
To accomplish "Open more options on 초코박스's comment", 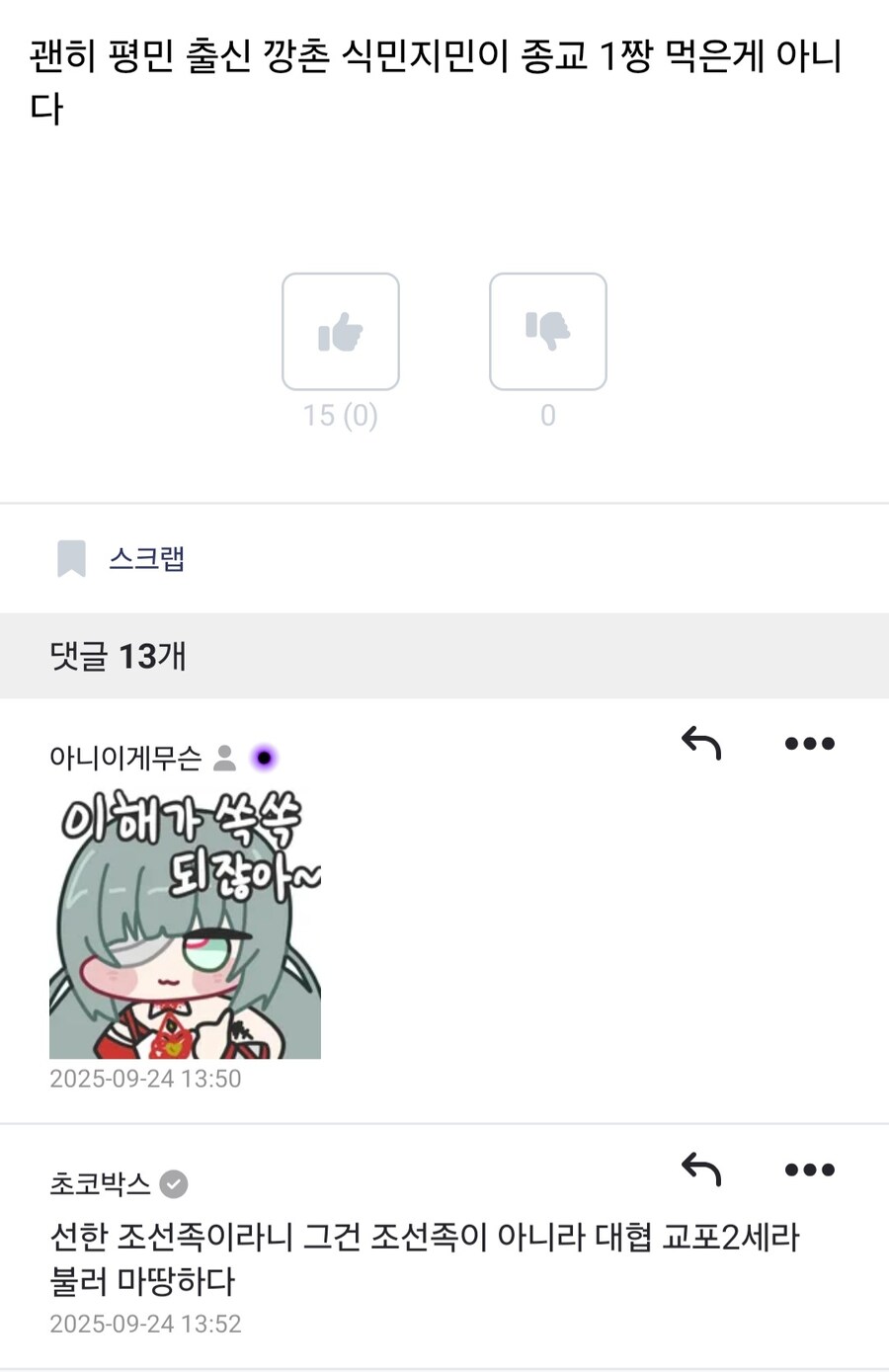I will pyautogui.click(x=809, y=1170).
